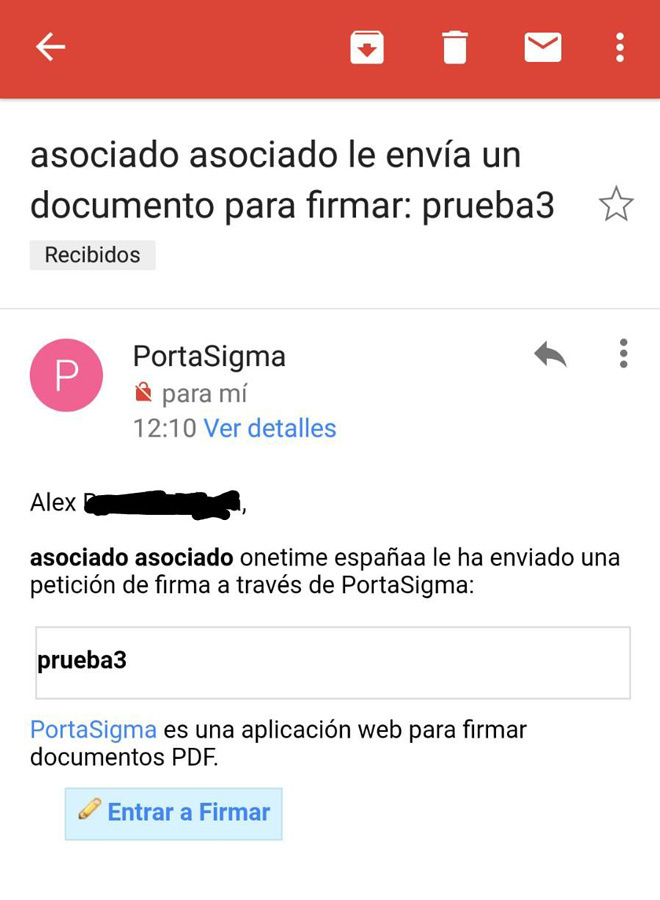660x900 pixels.
Task: Tap the Entrar a Firmar button
Action: [174, 813]
